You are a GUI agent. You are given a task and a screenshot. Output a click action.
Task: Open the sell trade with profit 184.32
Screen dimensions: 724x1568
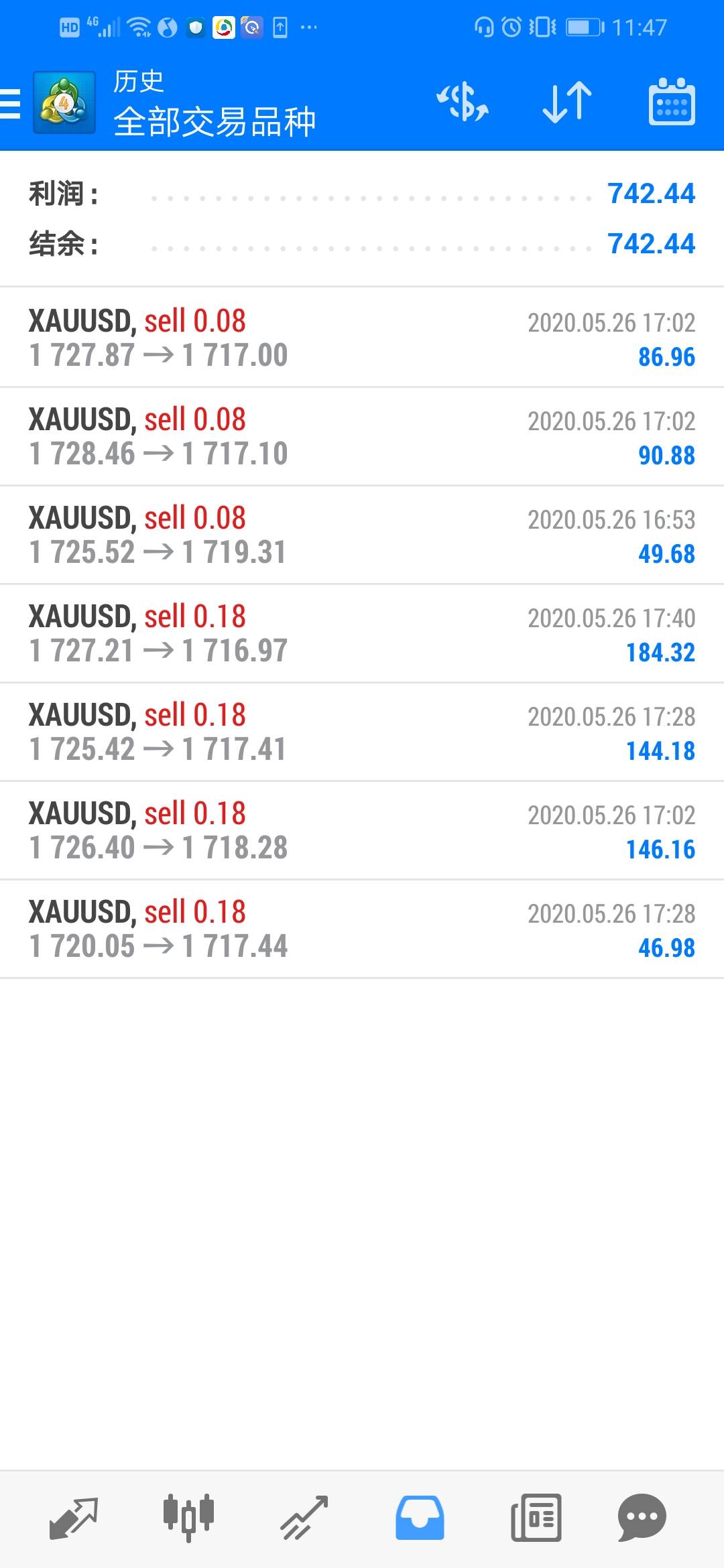[362, 633]
